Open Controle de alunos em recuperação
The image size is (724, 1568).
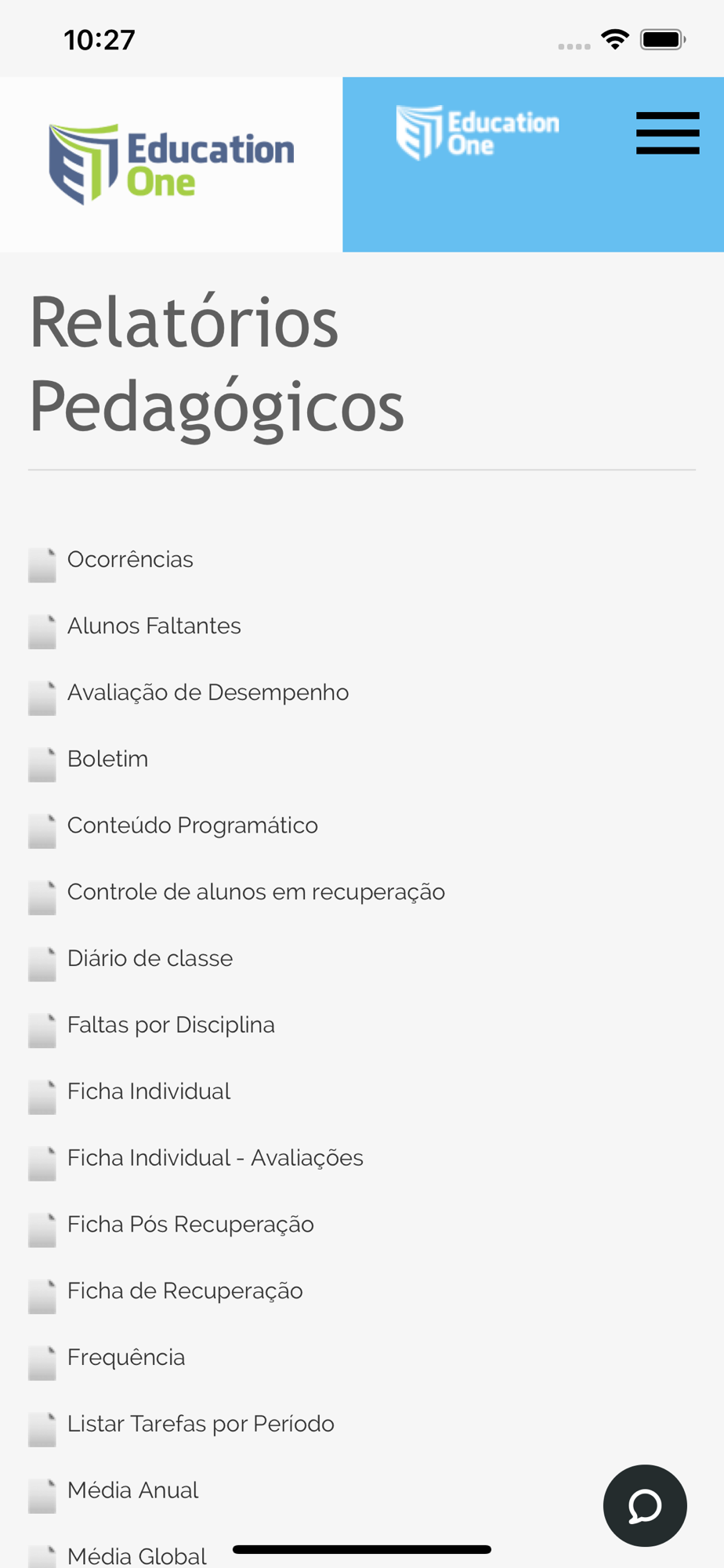256,892
